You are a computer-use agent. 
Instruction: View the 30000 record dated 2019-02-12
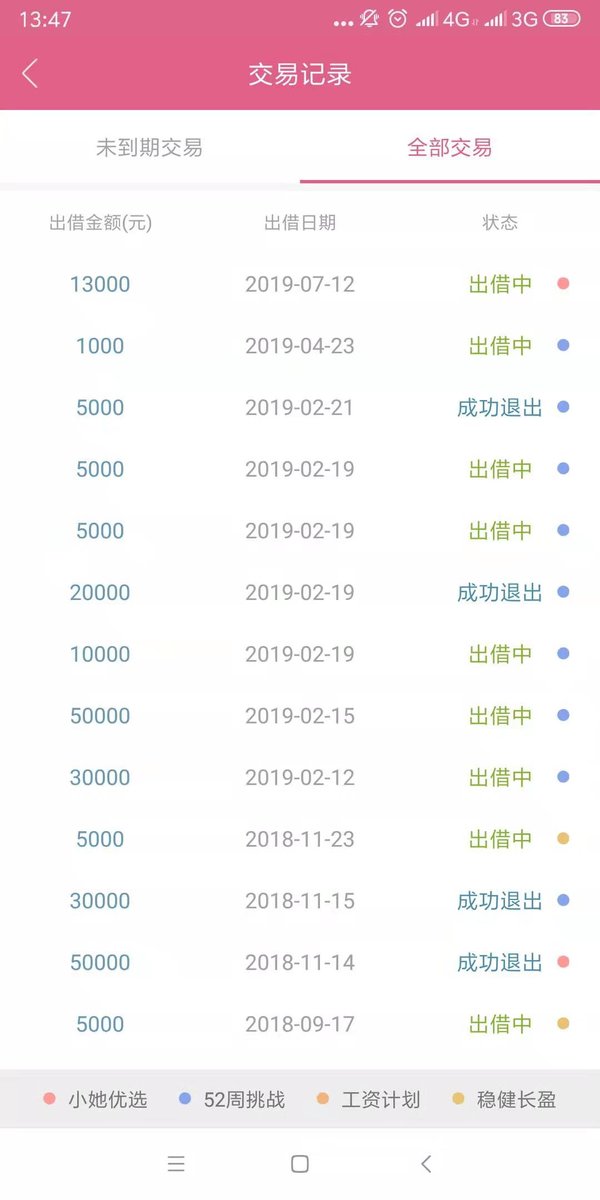(x=300, y=778)
